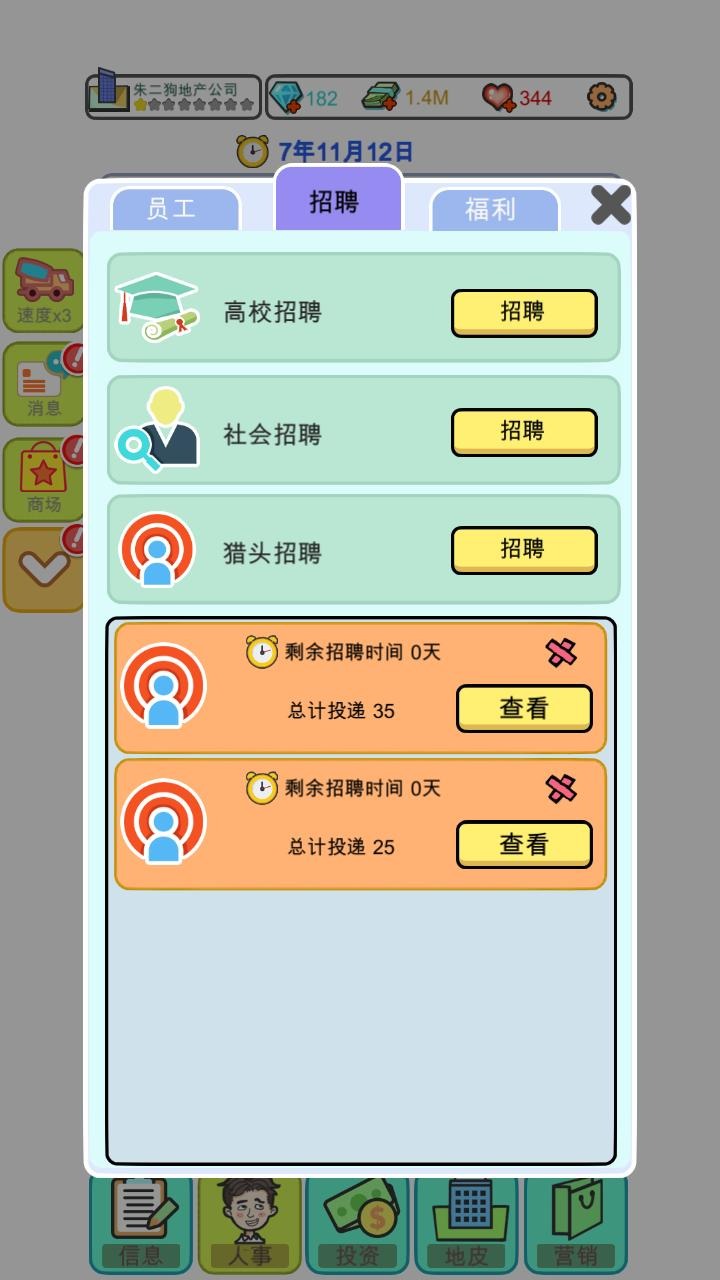Select the graduation cap icon for 高校招聘
The width and height of the screenshot is (720, 1280).
tap(157, 304)
